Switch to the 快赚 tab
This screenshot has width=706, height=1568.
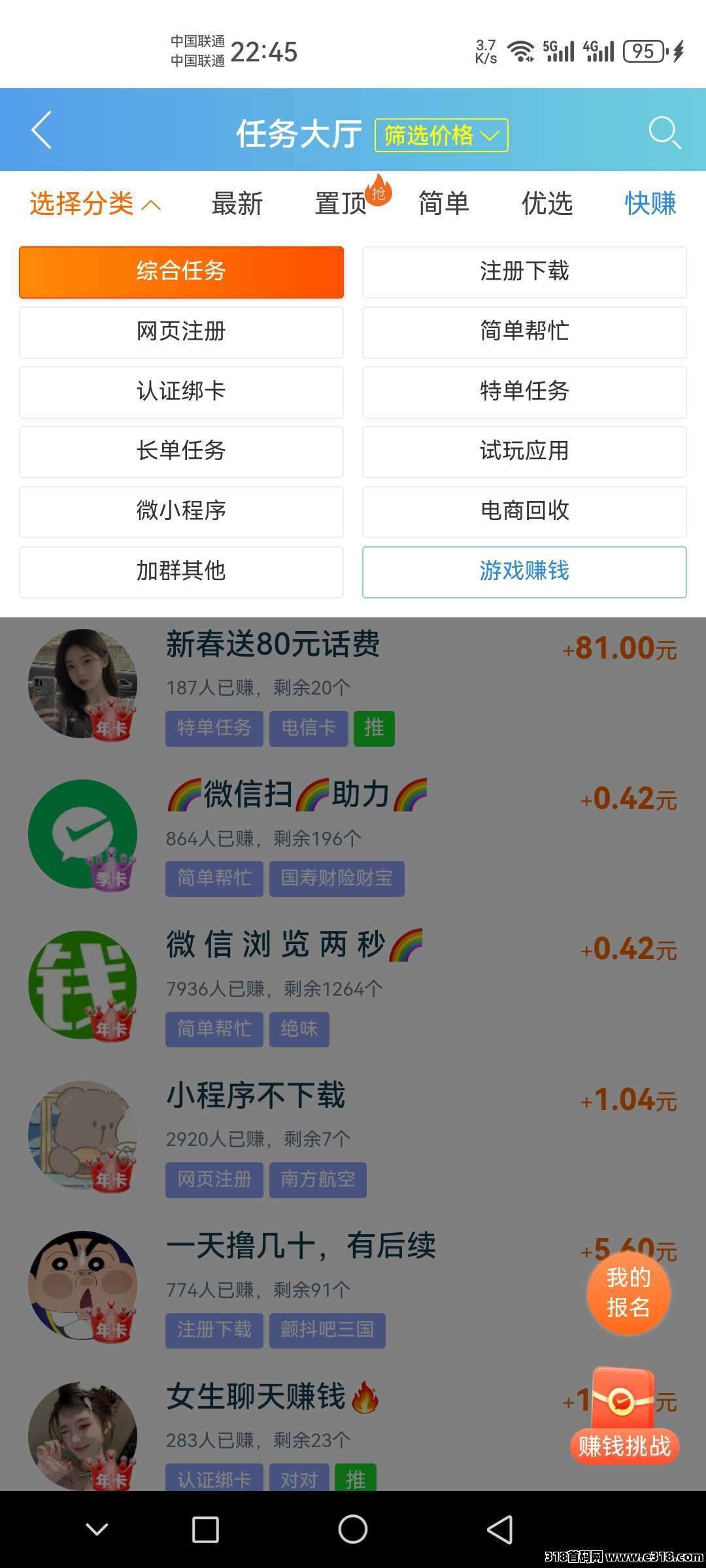[x=650, y=204]
